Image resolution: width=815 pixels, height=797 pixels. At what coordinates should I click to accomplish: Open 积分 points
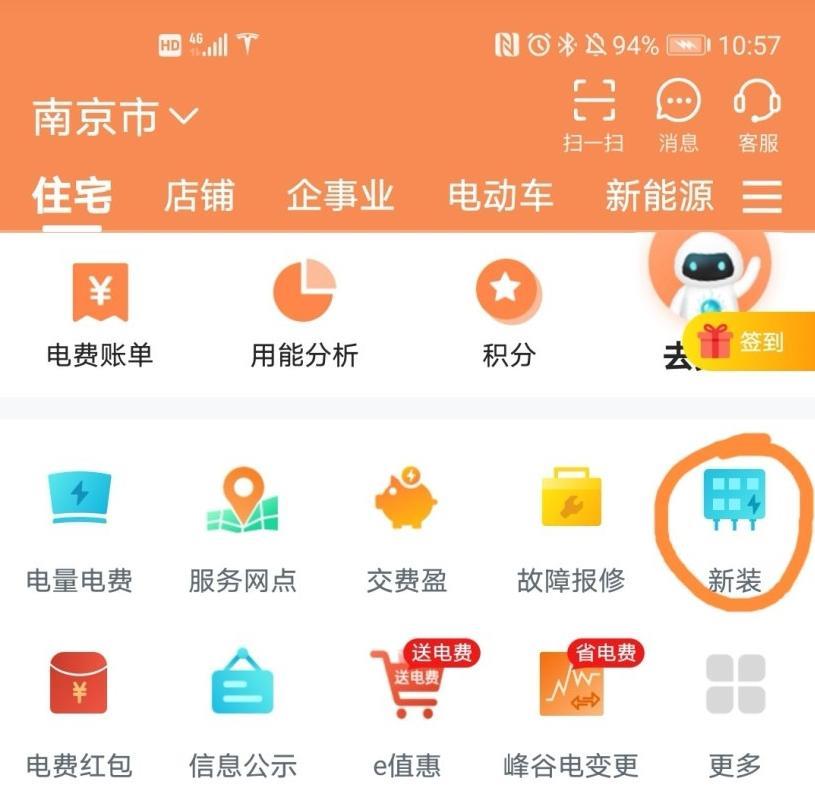tap(508, 312)
